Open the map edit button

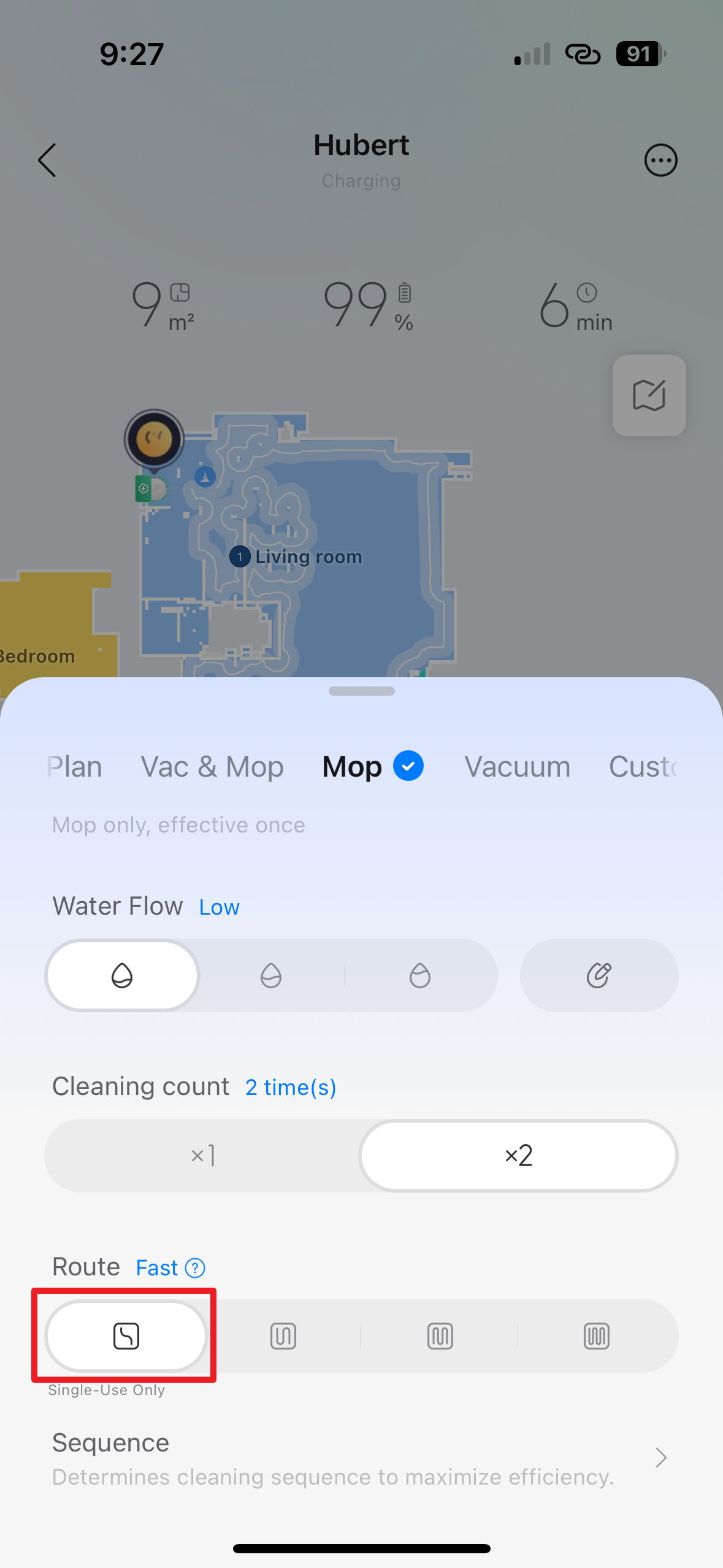point(649,396)
